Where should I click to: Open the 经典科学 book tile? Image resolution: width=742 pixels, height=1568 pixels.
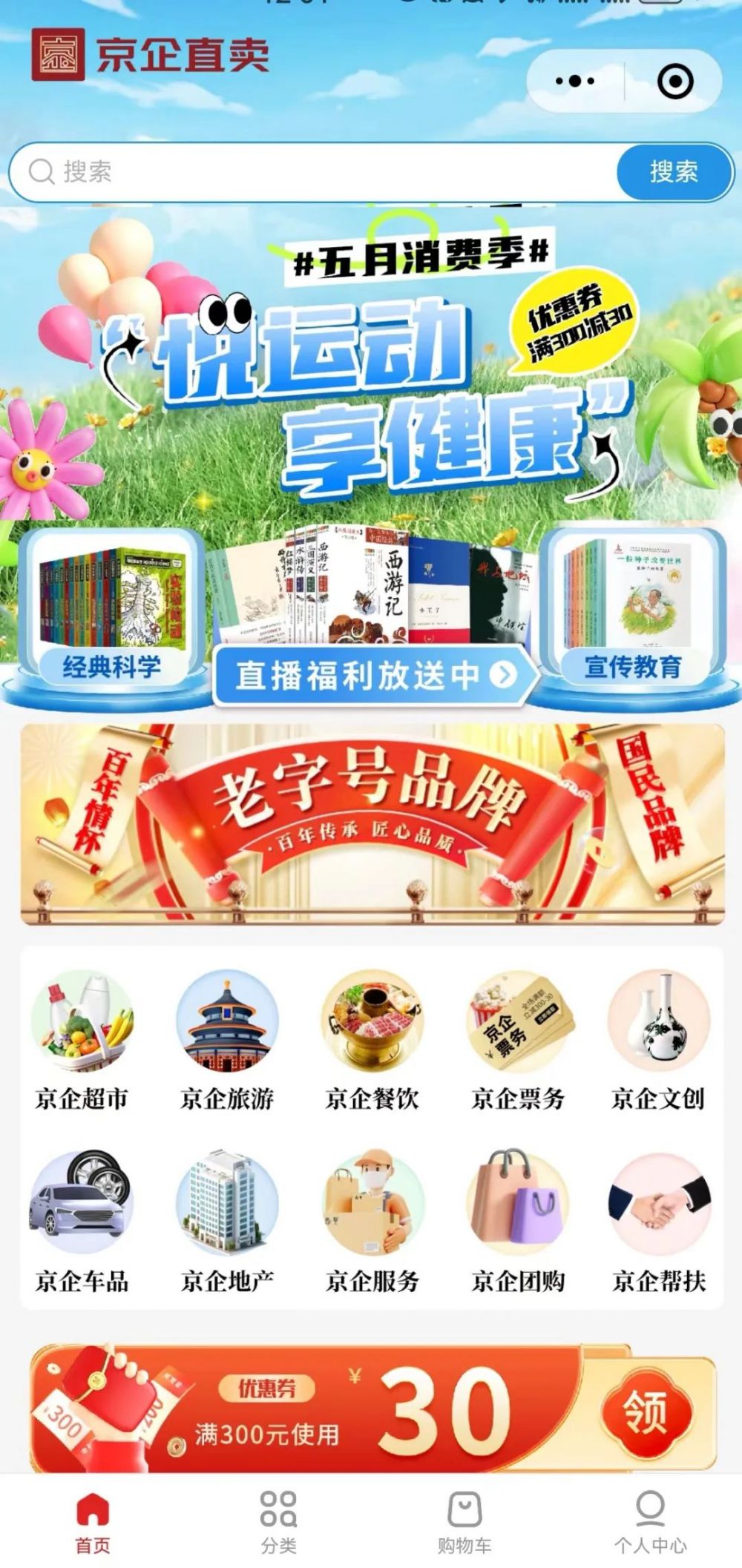coord(111,610)
